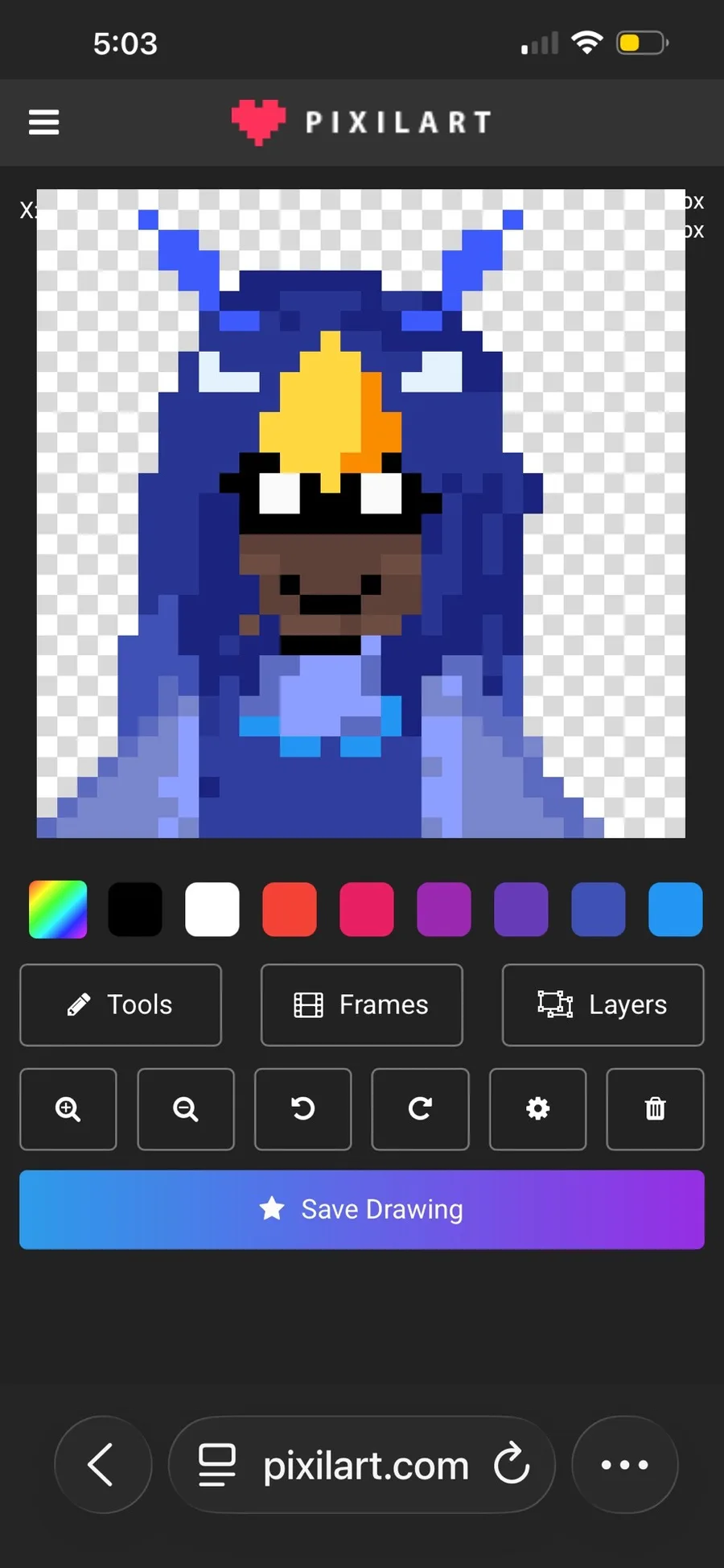Tap the trash can to delete
724x1568 pixels.
tap(656, 1109)
